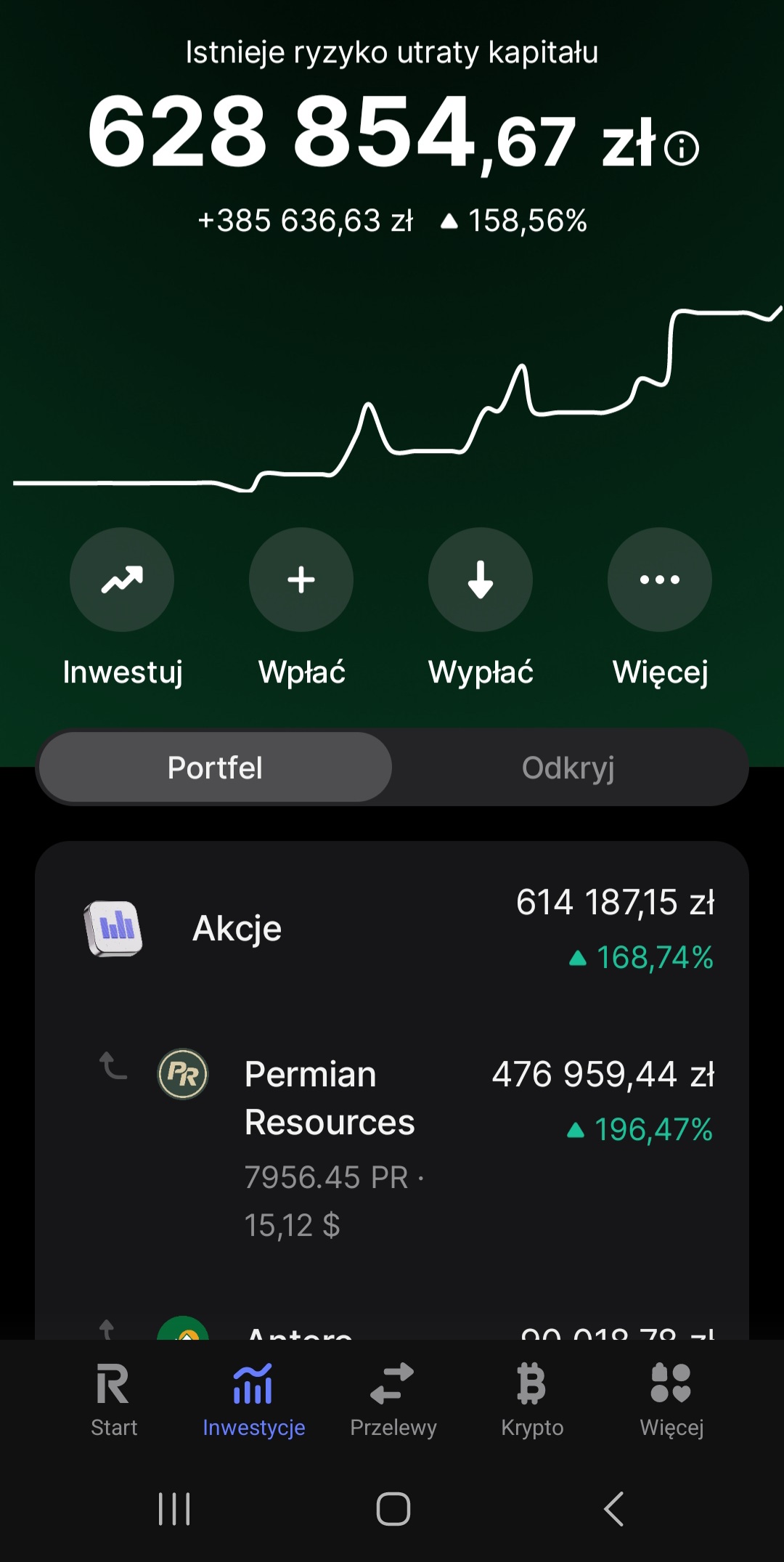Tap the Inwestuj button
This screenshot has width=784, height=1562.
pos(122,580)
